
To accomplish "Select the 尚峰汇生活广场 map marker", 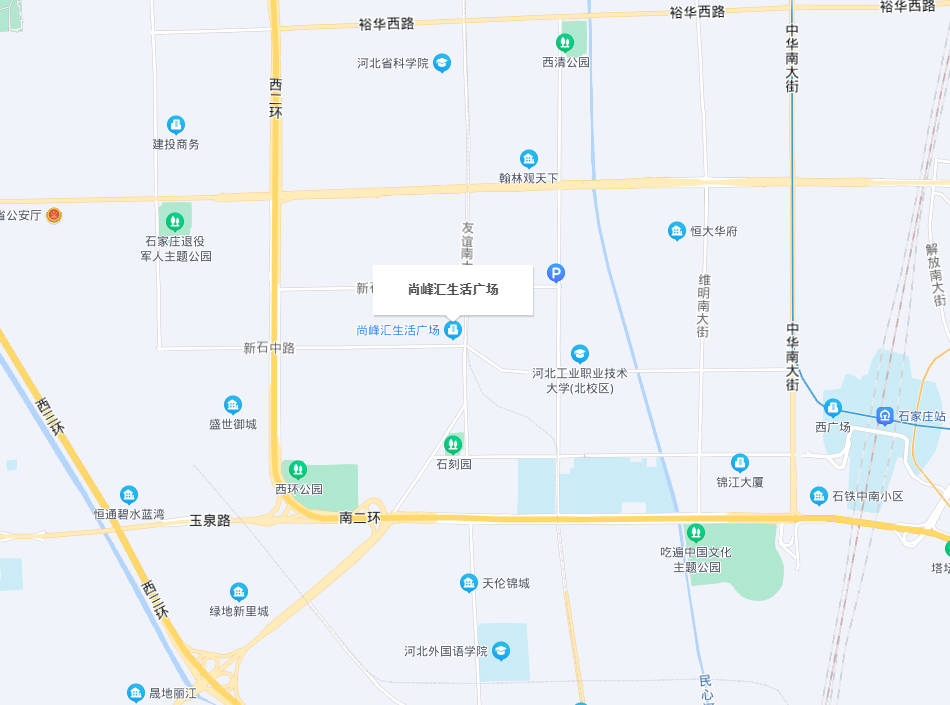I will click(454, 330).
